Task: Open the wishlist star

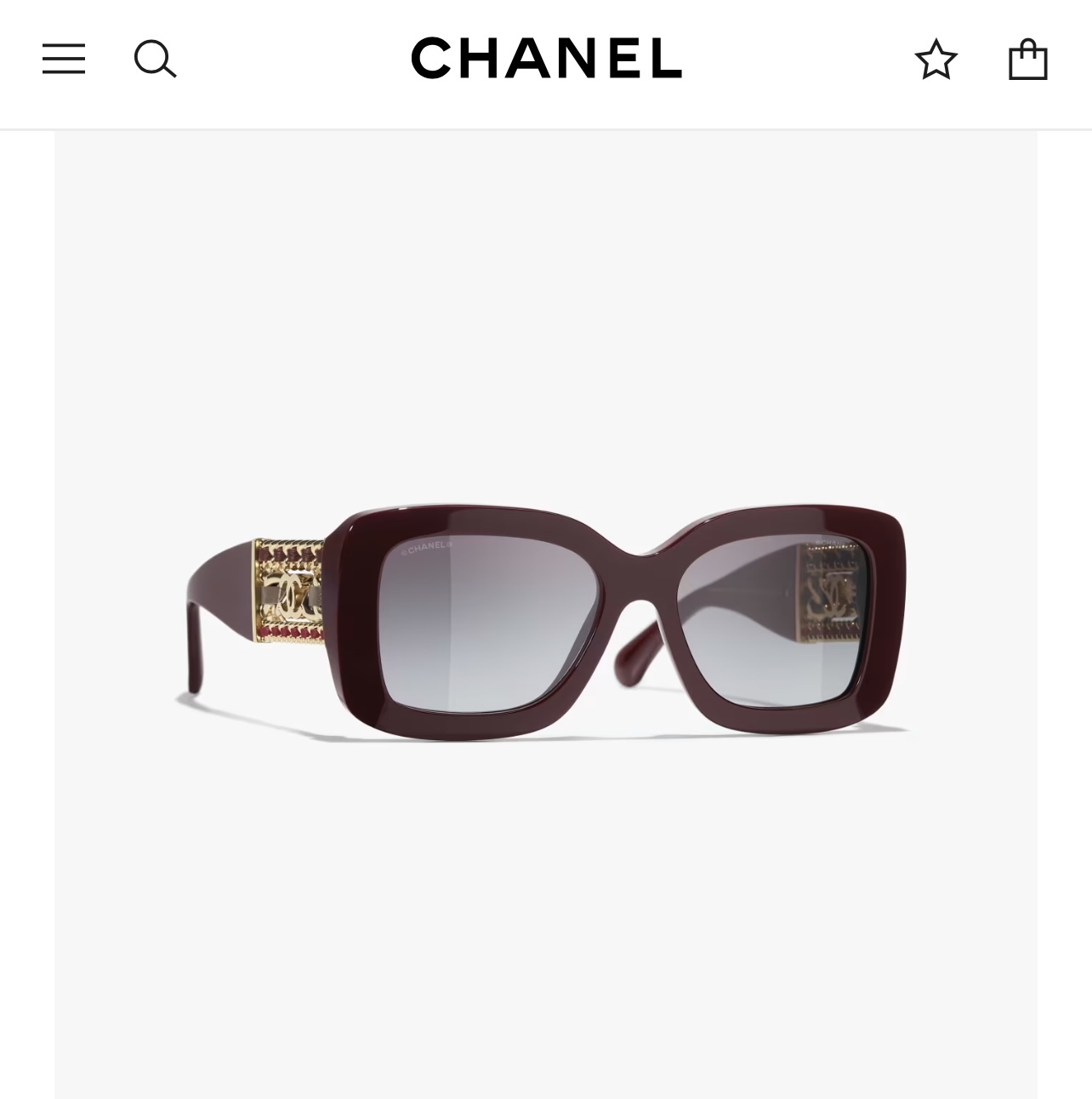Action: 936,59
